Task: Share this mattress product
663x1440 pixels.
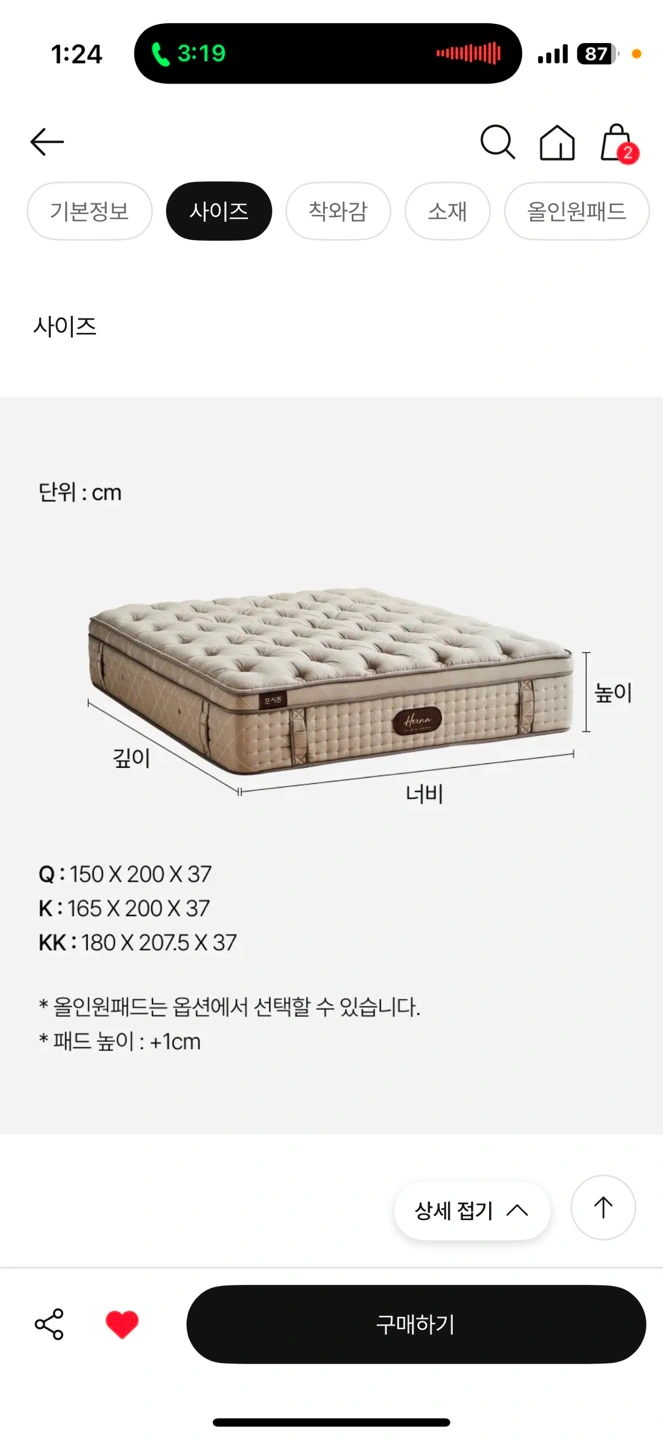Action: (x=49, y=1324)
